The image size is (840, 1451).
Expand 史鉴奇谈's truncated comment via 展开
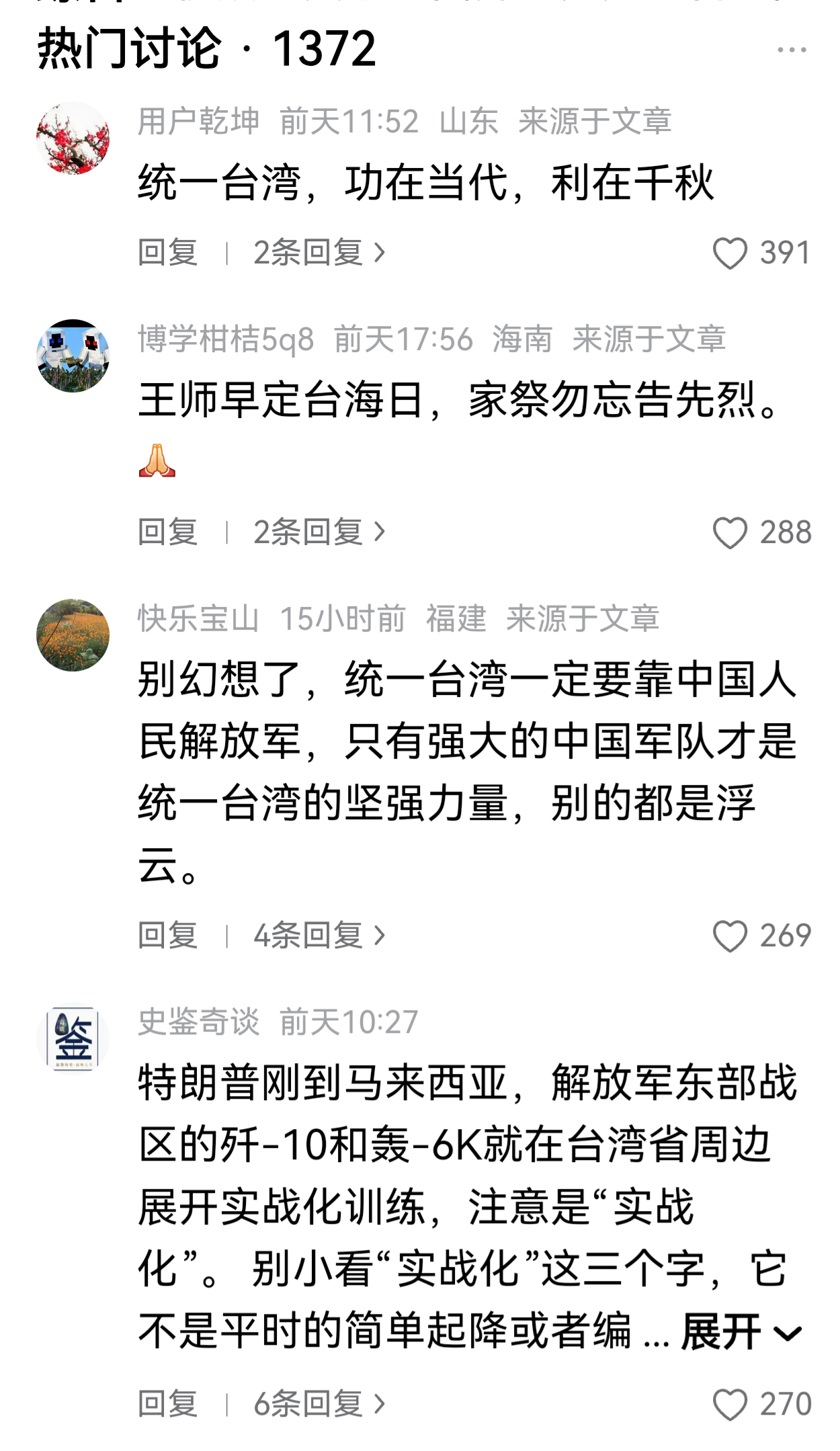(x=722, y=1333)
